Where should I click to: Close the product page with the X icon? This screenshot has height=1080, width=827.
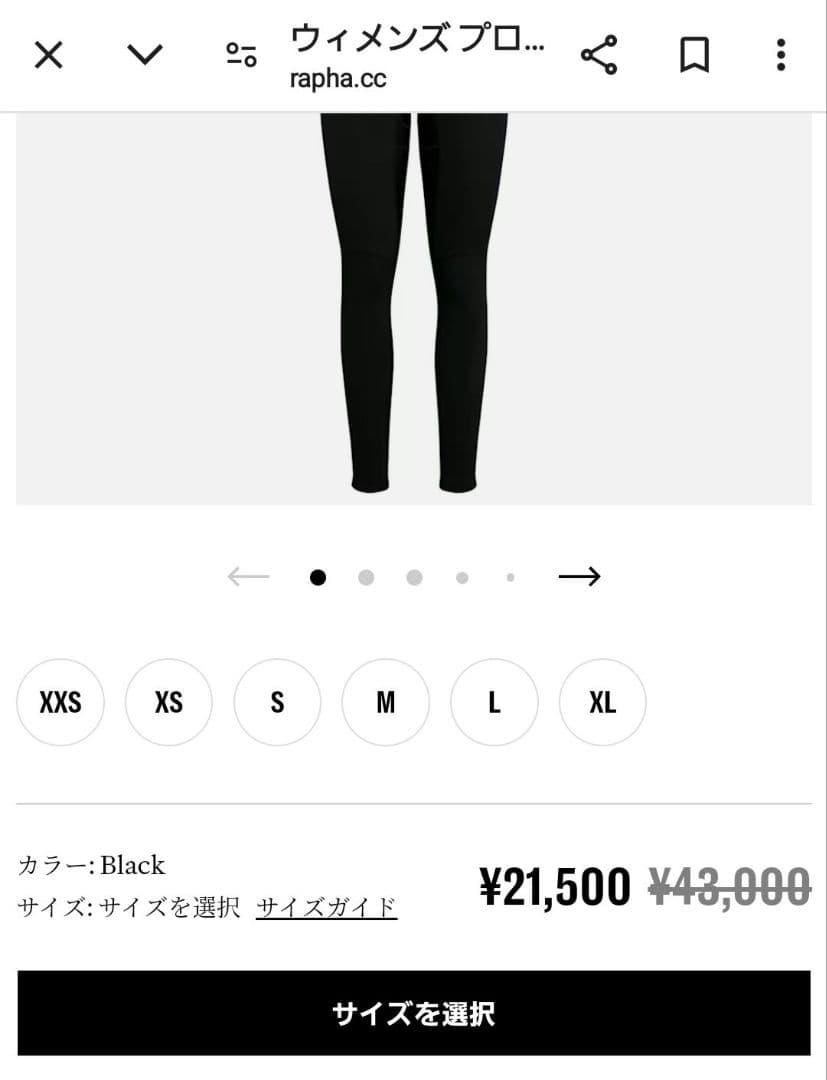pyautogui.click(x=47, y=56)
